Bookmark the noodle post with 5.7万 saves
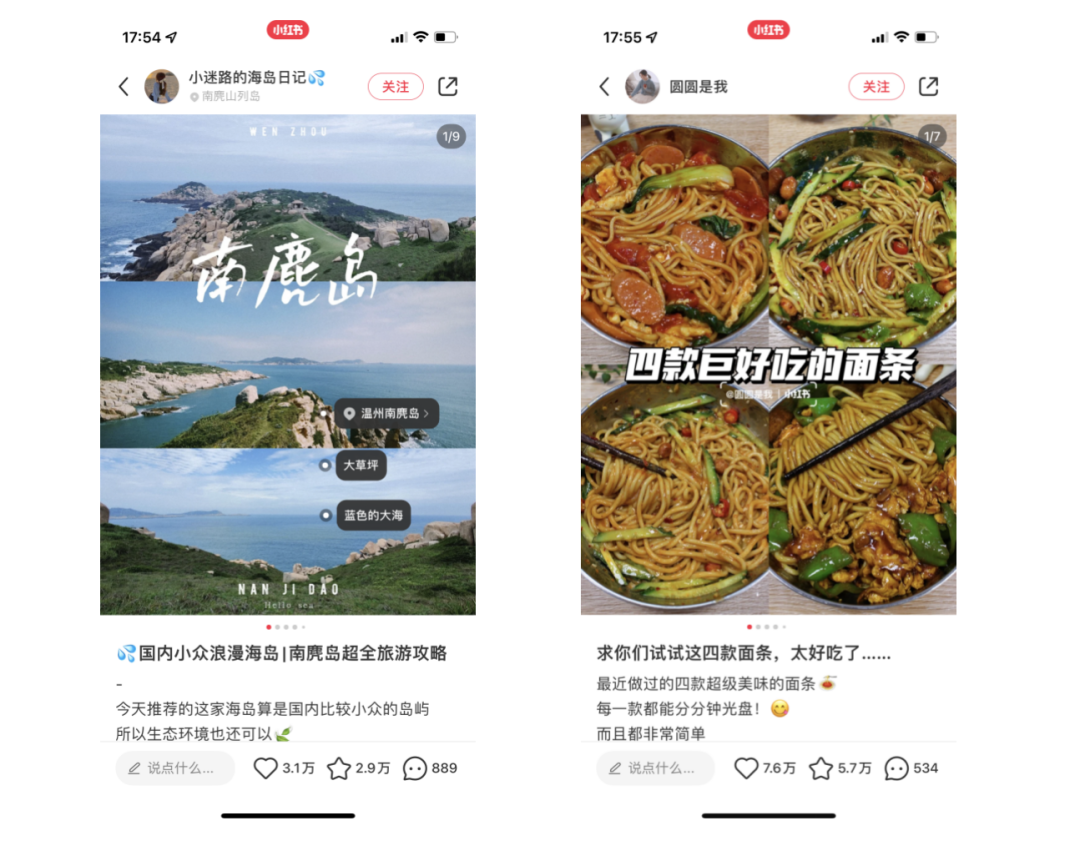Viewport: 1080px width, 861px height. click(x=821, y=768)
